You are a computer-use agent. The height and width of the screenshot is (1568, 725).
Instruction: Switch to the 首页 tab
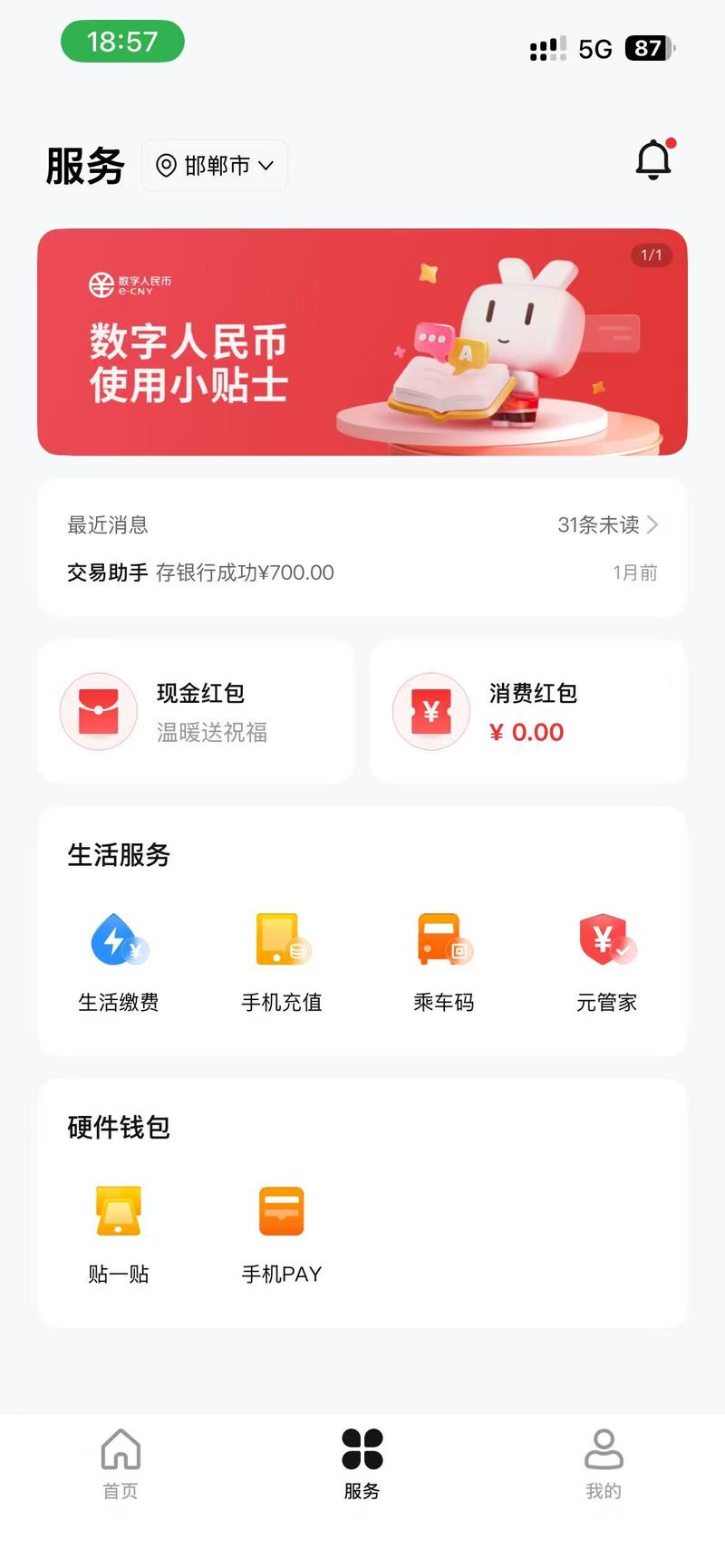pyautogui.click(x=121, y=1464)
